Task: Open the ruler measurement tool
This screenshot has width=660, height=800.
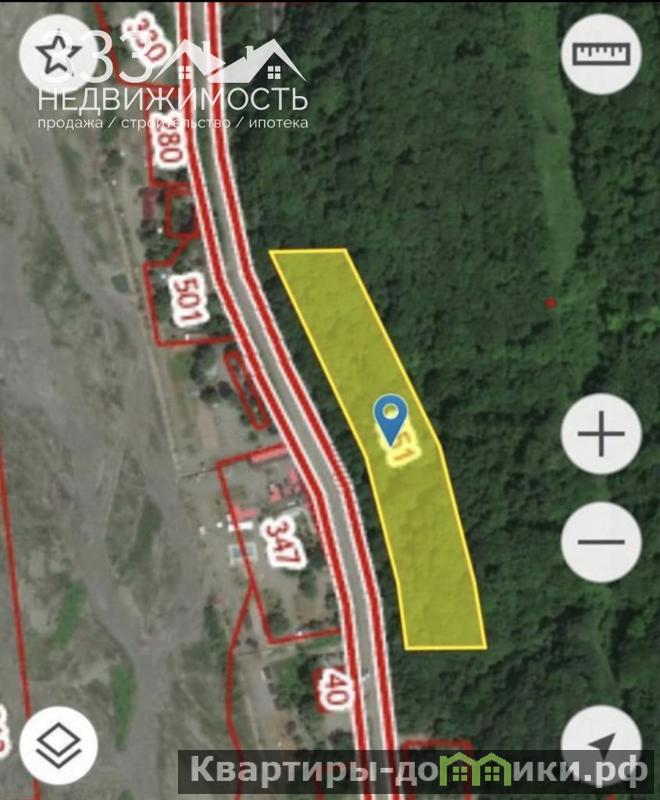Action: click(602, 54)
